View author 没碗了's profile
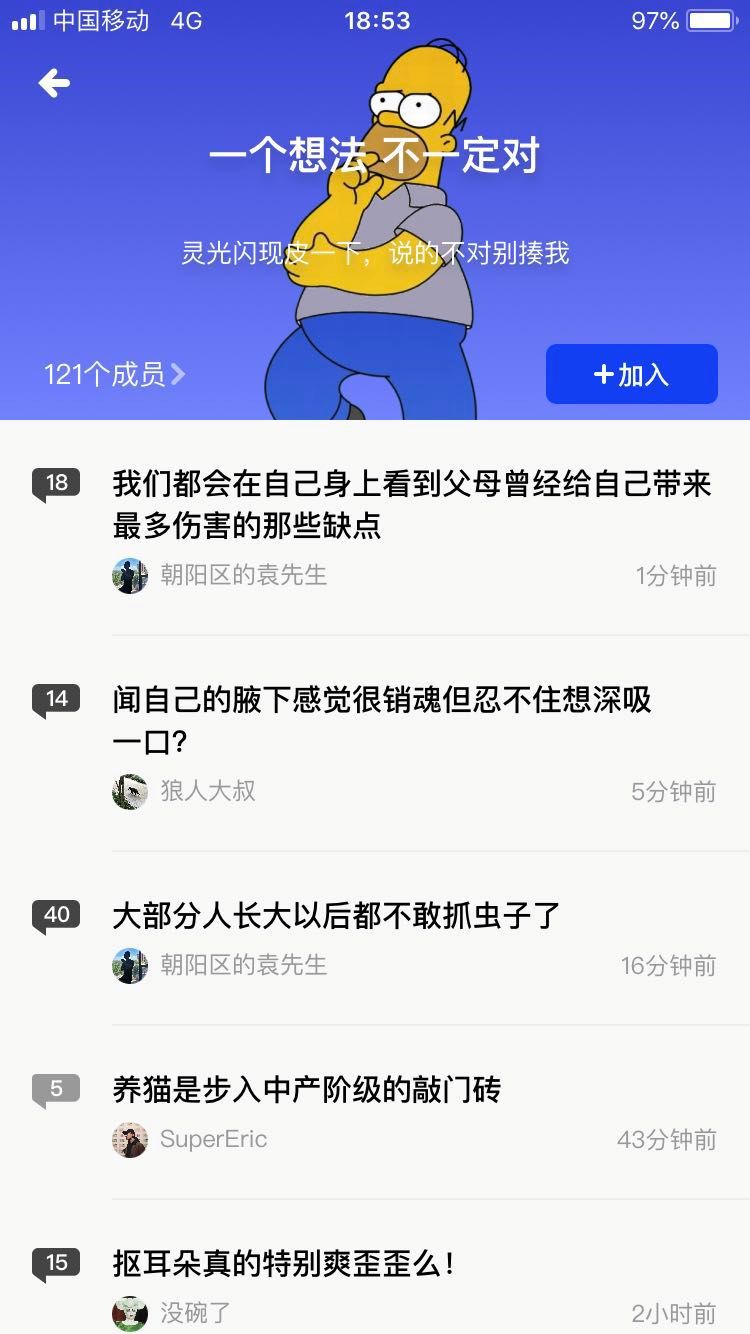The width and height of the screenshot is (750, 1334). coord(195,1312)
